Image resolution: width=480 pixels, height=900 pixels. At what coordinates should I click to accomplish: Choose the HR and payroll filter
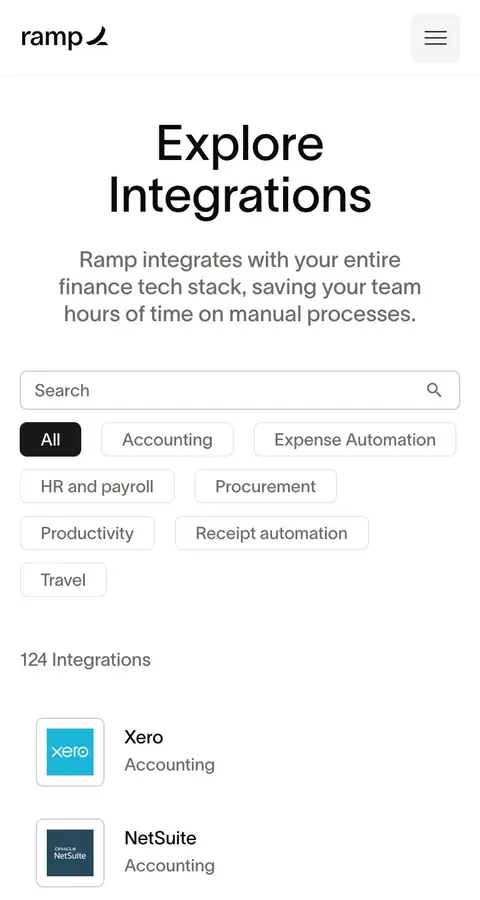click(x=97, y=486)
